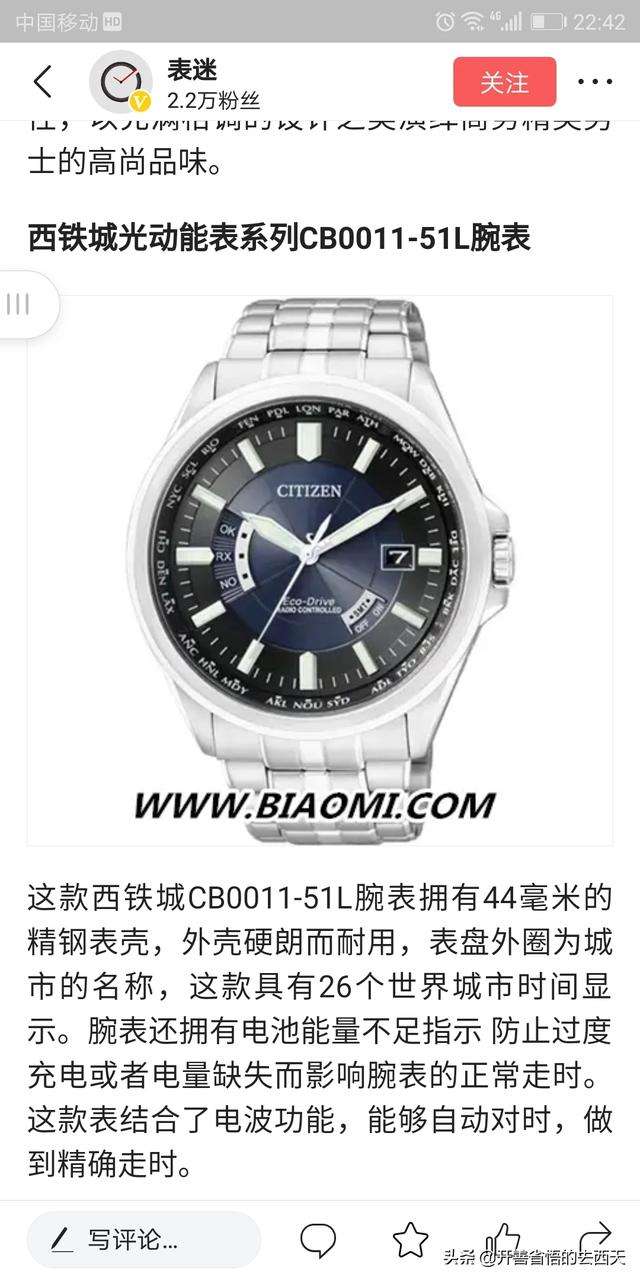
Task: Share this article
Action: [x=596, y=1234]
